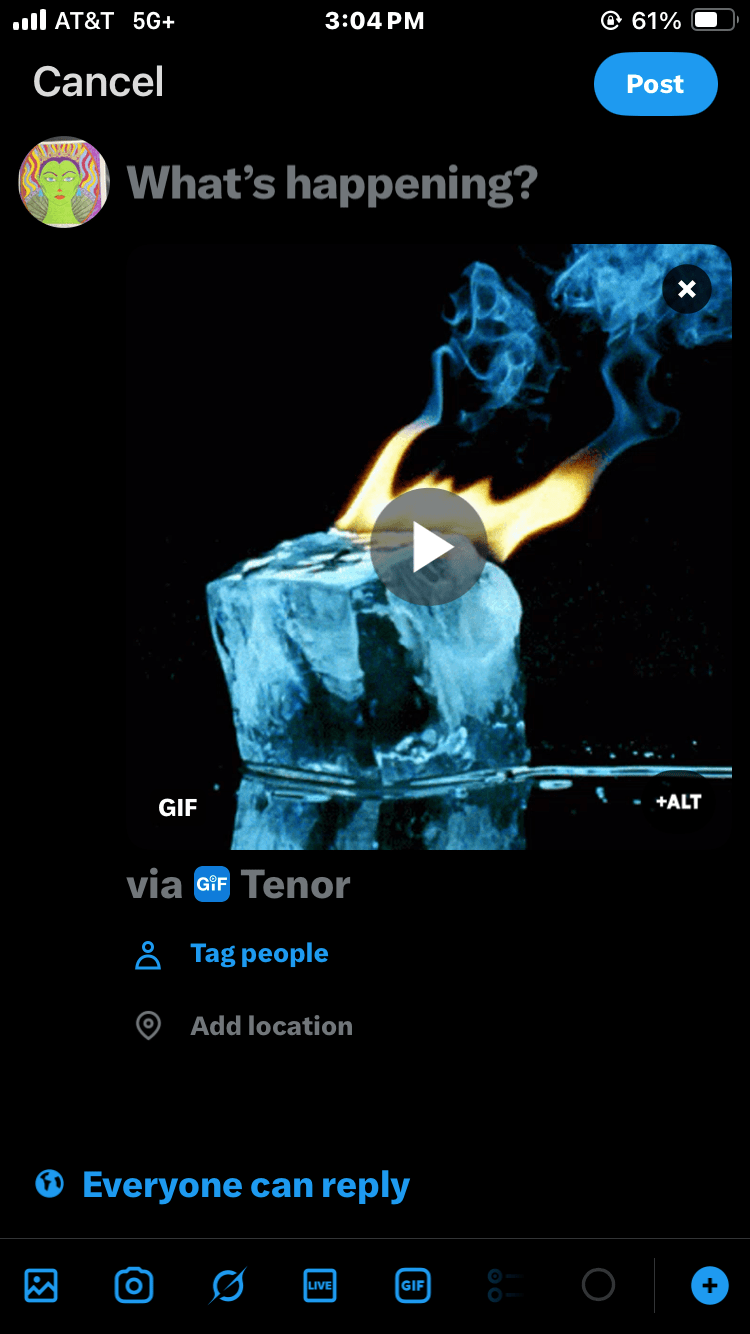
Task: Play the attached GIF
Action: click(x=428, y=546)
